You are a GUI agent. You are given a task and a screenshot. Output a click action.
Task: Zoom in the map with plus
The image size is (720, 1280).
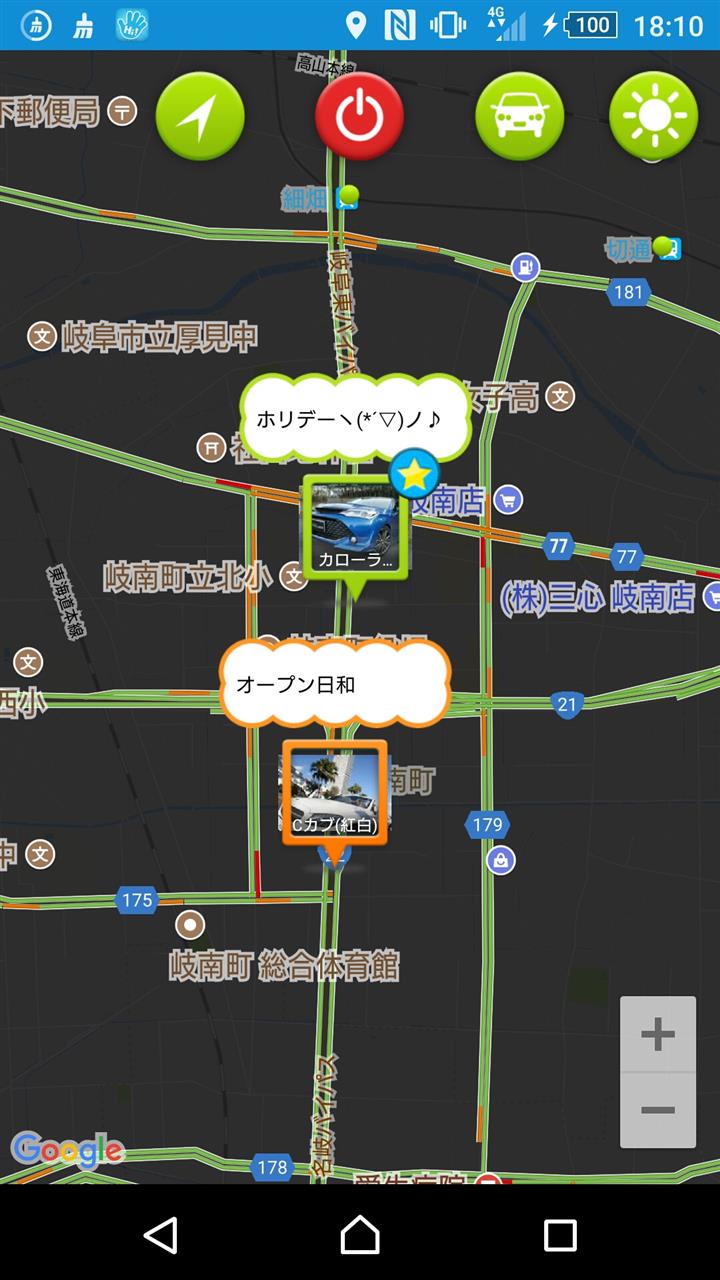(x=658, y=1034)
